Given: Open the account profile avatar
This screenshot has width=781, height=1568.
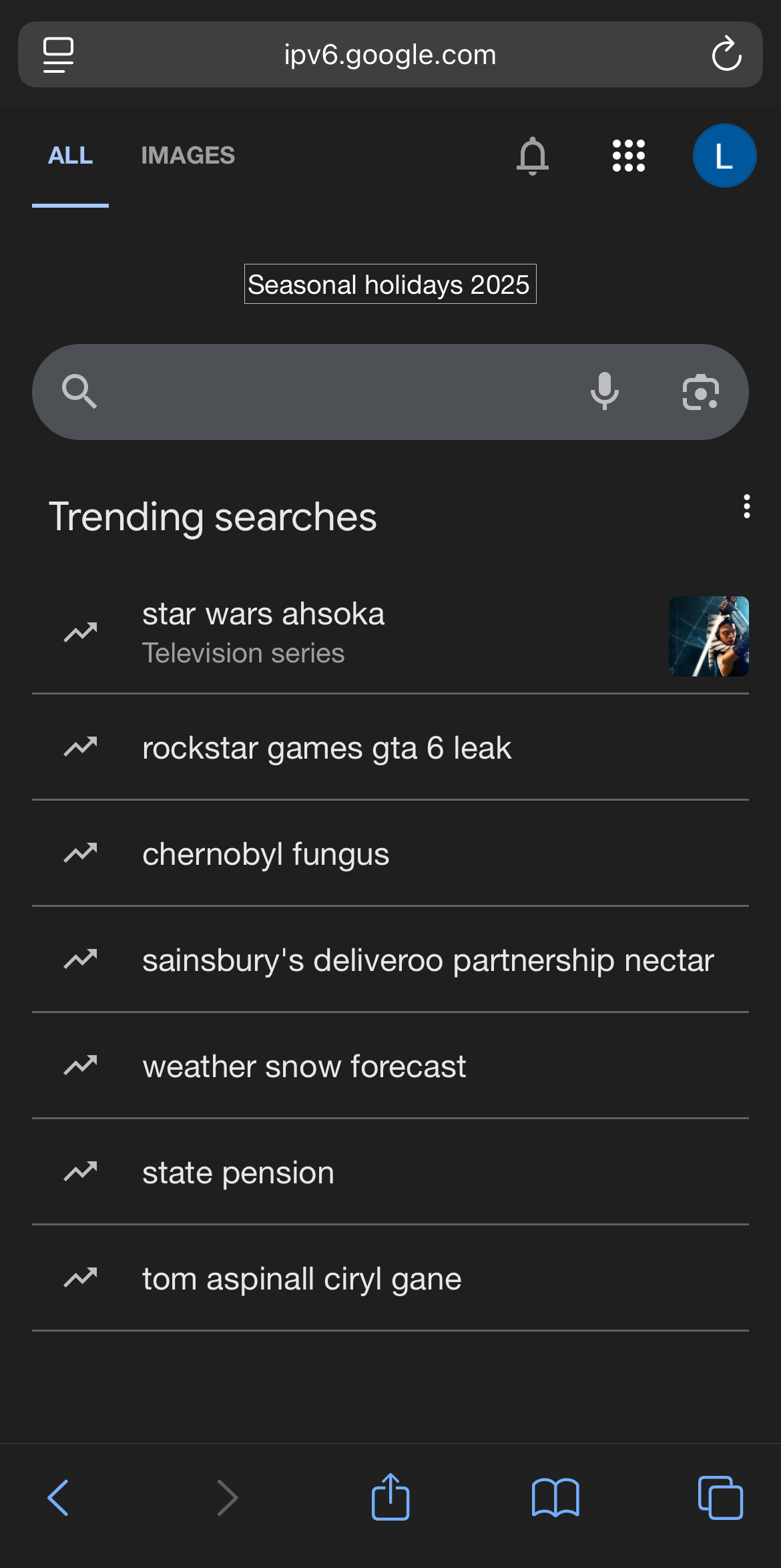Looking at the screenshot, I should (x=724, y=156).
